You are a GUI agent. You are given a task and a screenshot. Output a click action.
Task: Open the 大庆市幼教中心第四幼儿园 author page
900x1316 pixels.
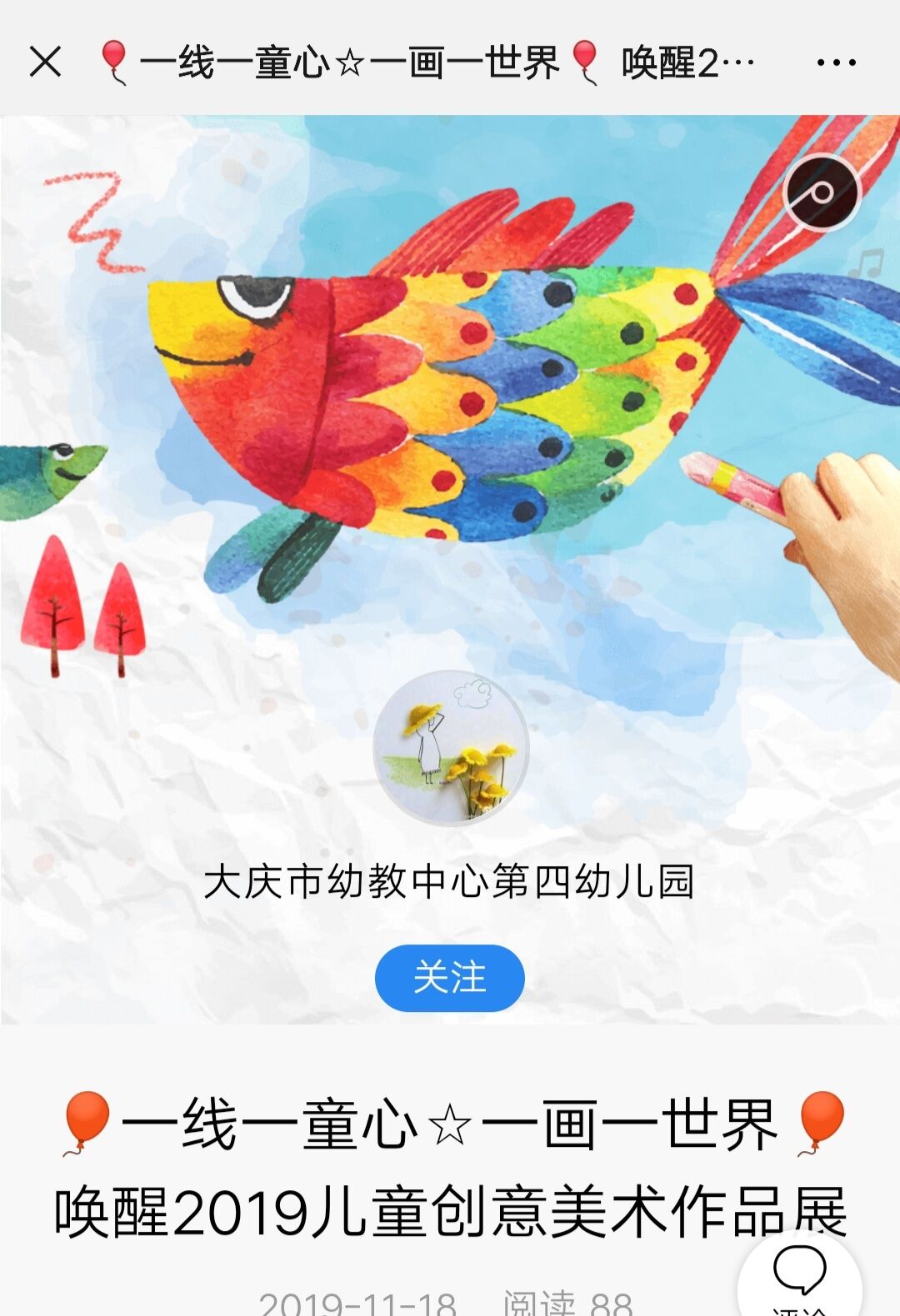(449, 881)
